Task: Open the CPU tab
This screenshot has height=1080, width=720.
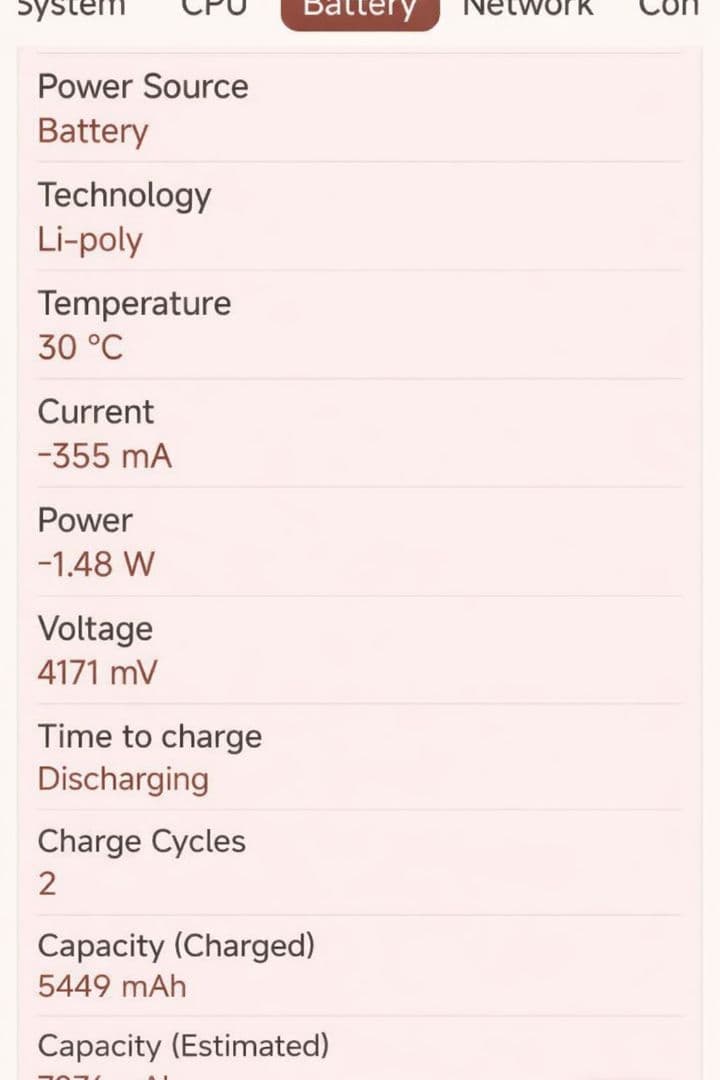Action: (x=212, y=10)
